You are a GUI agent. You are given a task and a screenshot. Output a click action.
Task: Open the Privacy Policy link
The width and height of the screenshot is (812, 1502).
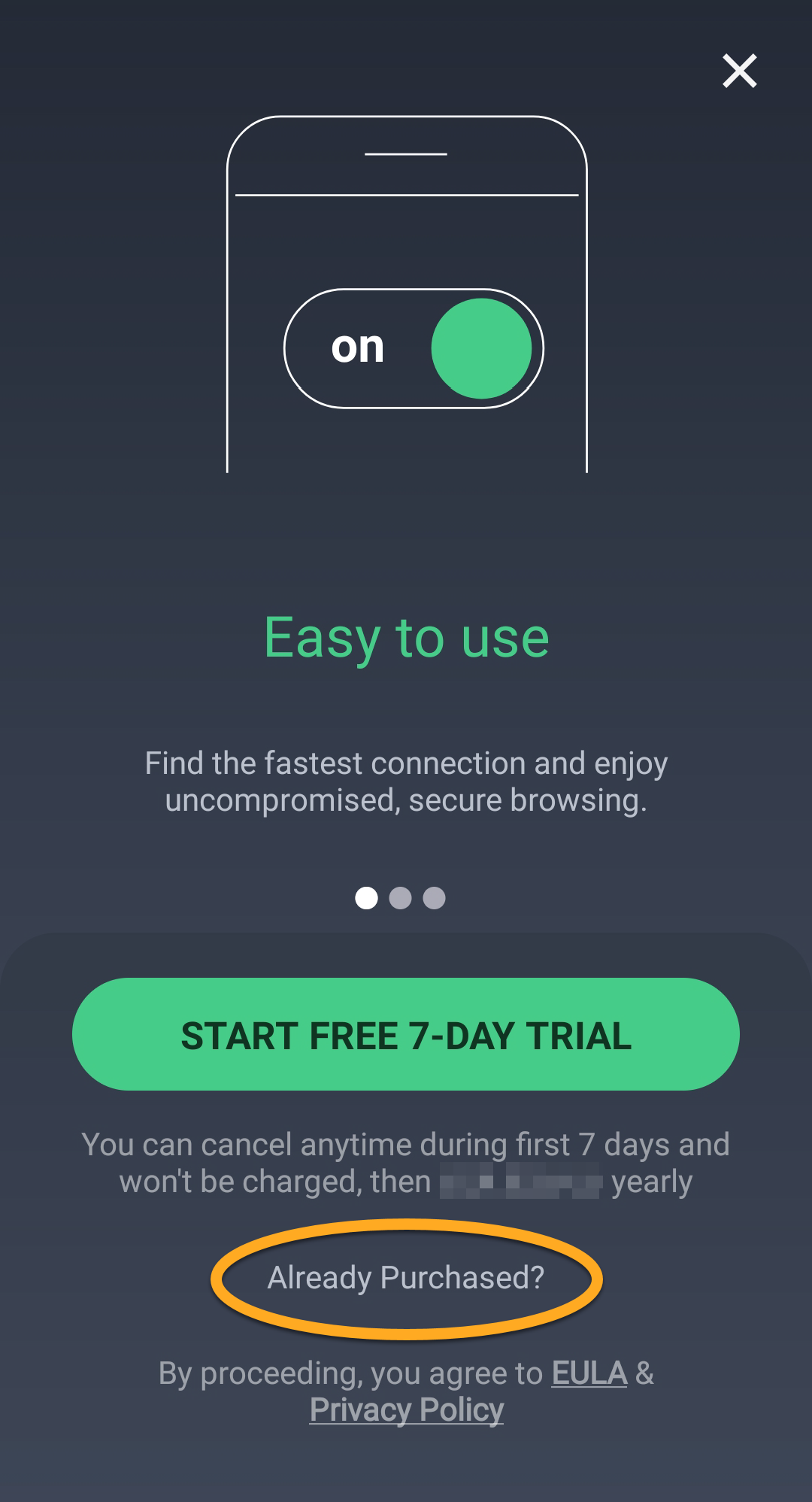coord(407,1409)
